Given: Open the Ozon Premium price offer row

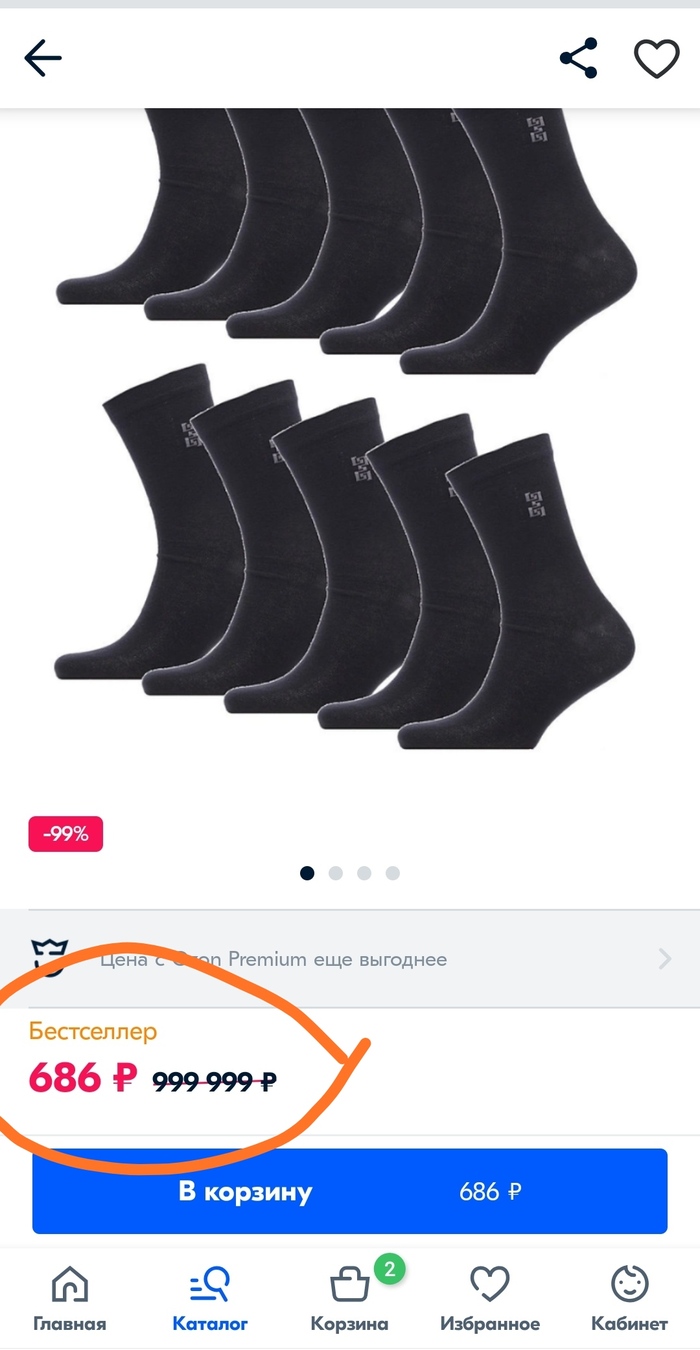Looking at the screenshot, I should 350,959.
